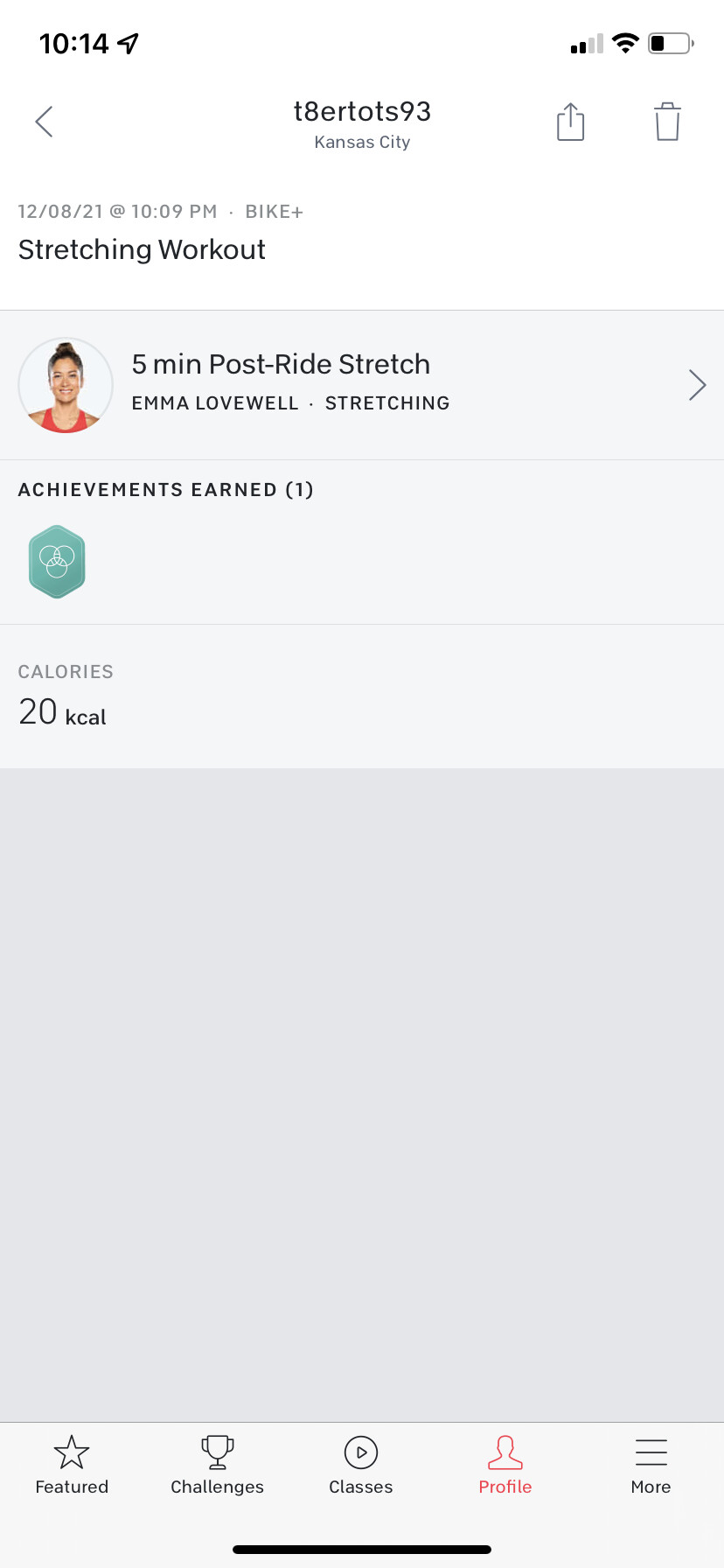The image size is (724, 1568).
Task: Go to the Classes tab
Action: pyautogui.click(x=361, y=1466)
